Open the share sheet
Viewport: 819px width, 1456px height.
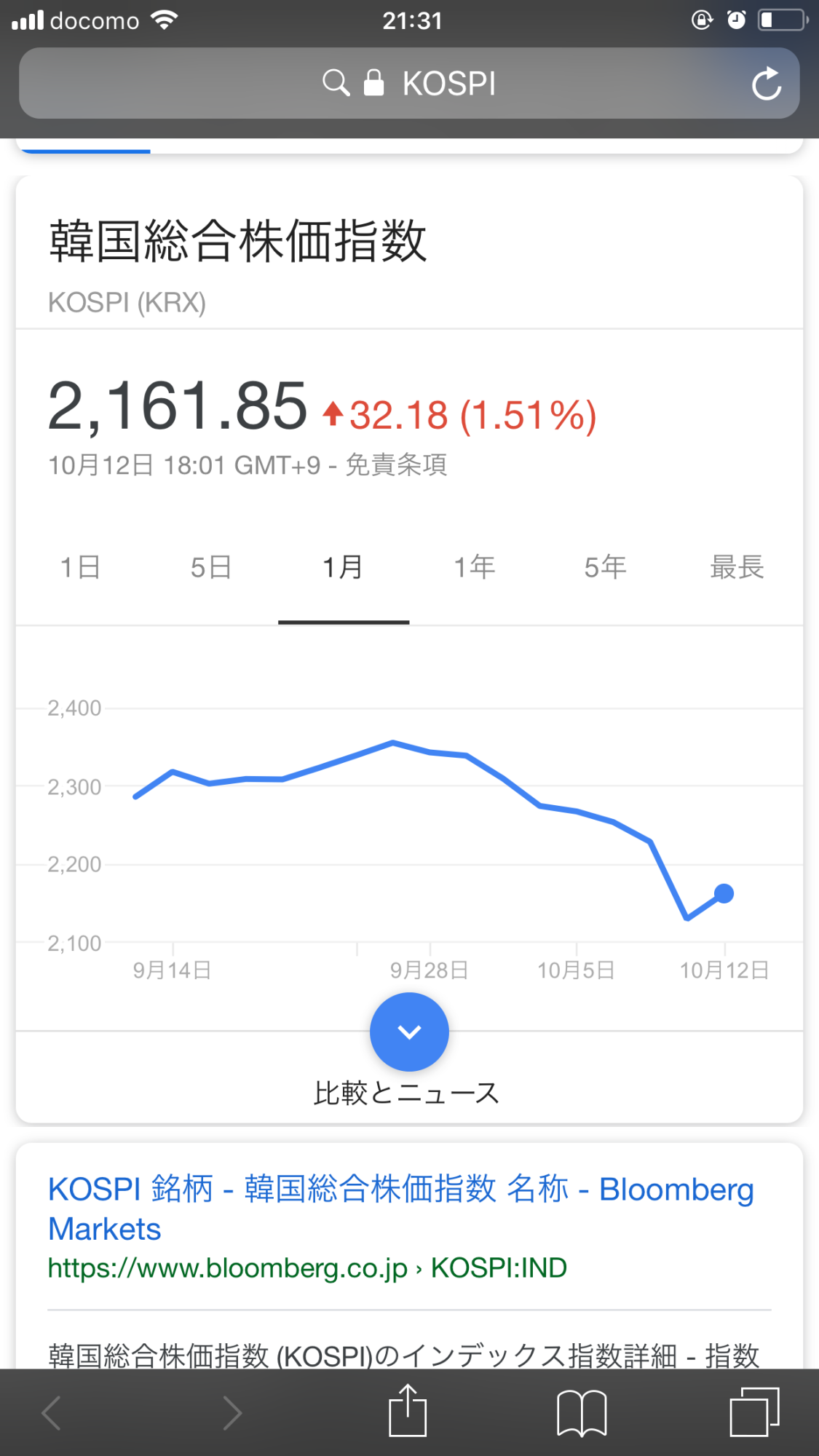408,1411
